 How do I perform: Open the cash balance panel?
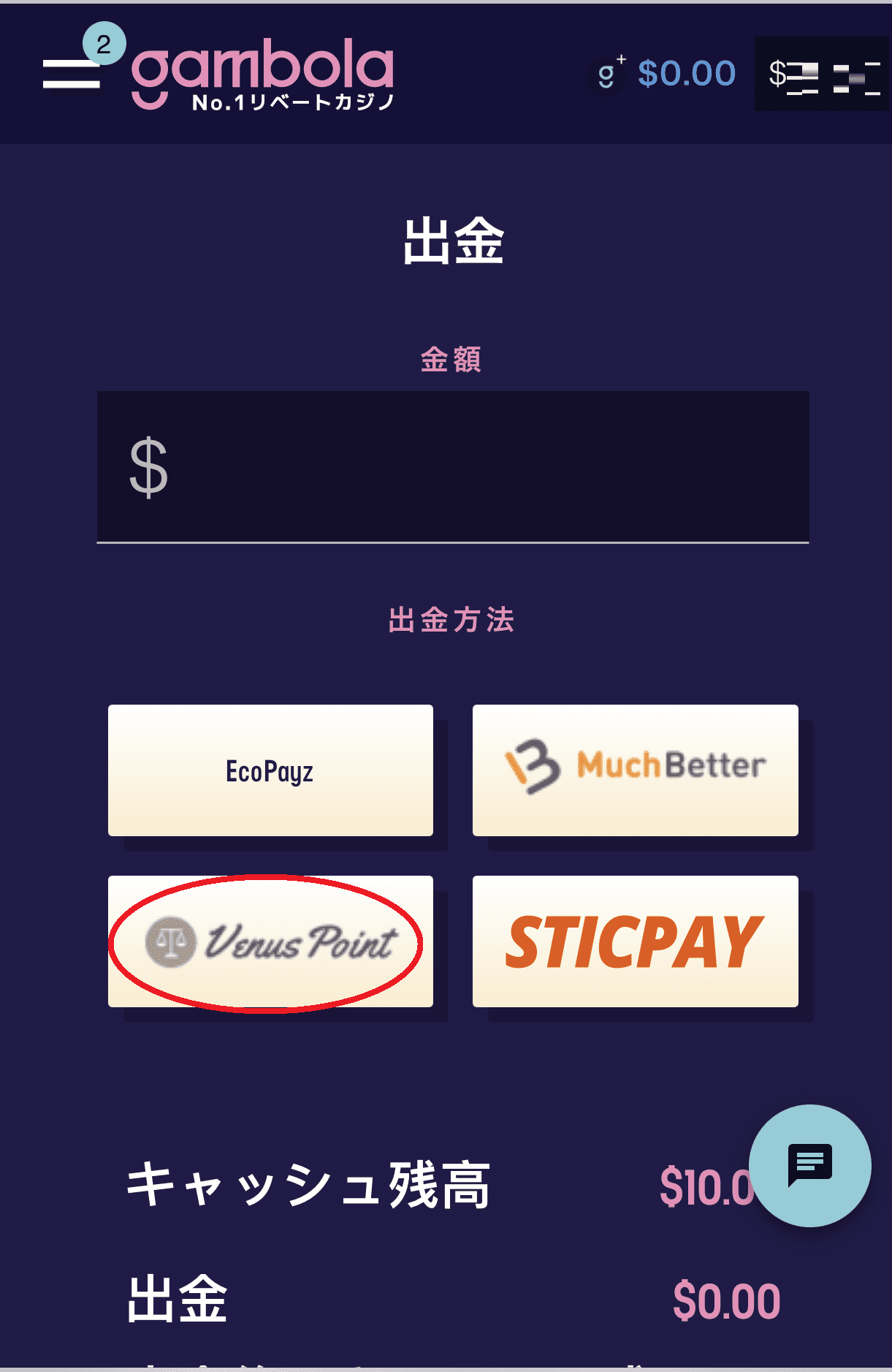point(821,75)
